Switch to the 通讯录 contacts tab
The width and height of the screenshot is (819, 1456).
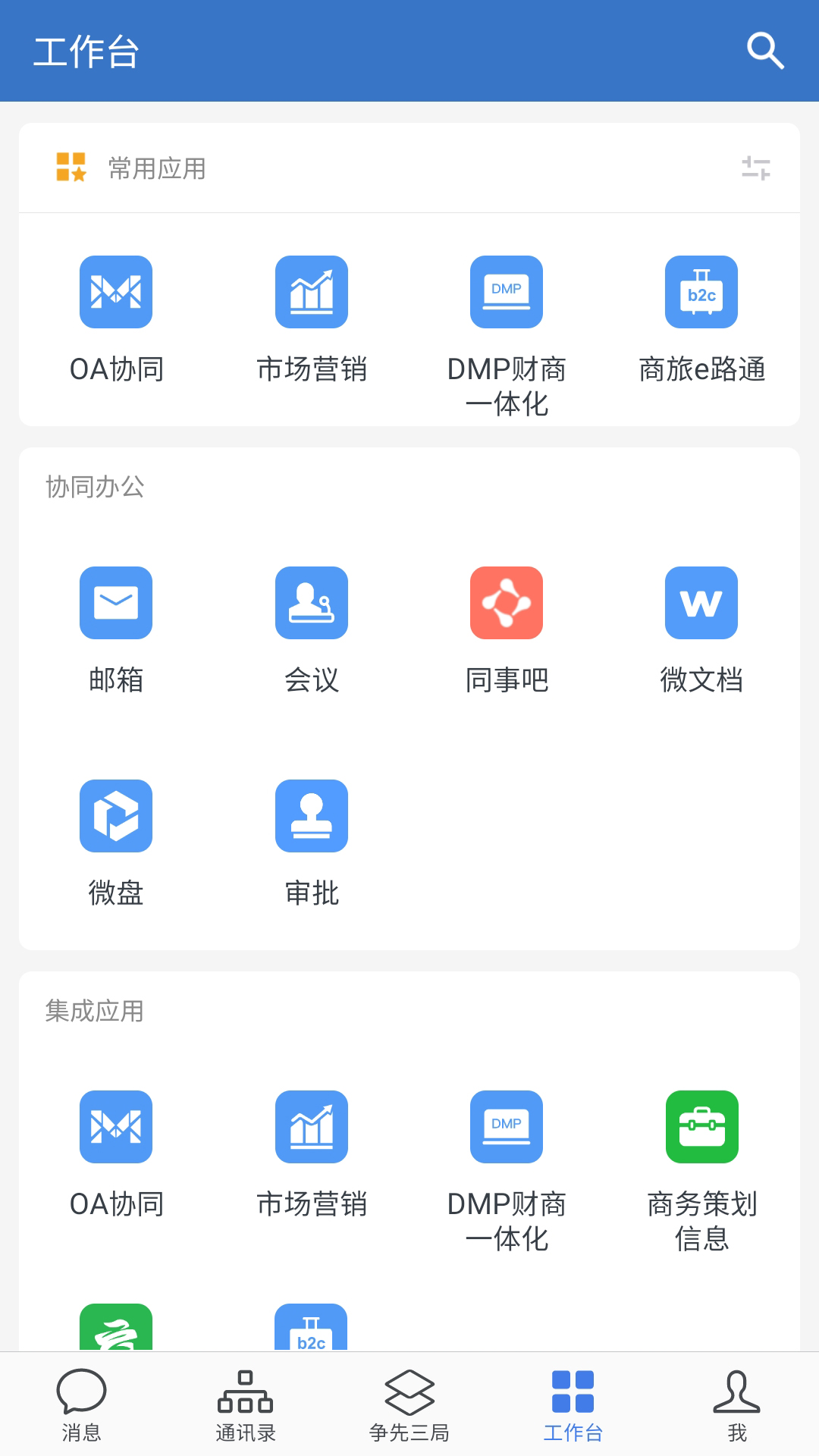pyautogui.click(x=246, y=1407)
